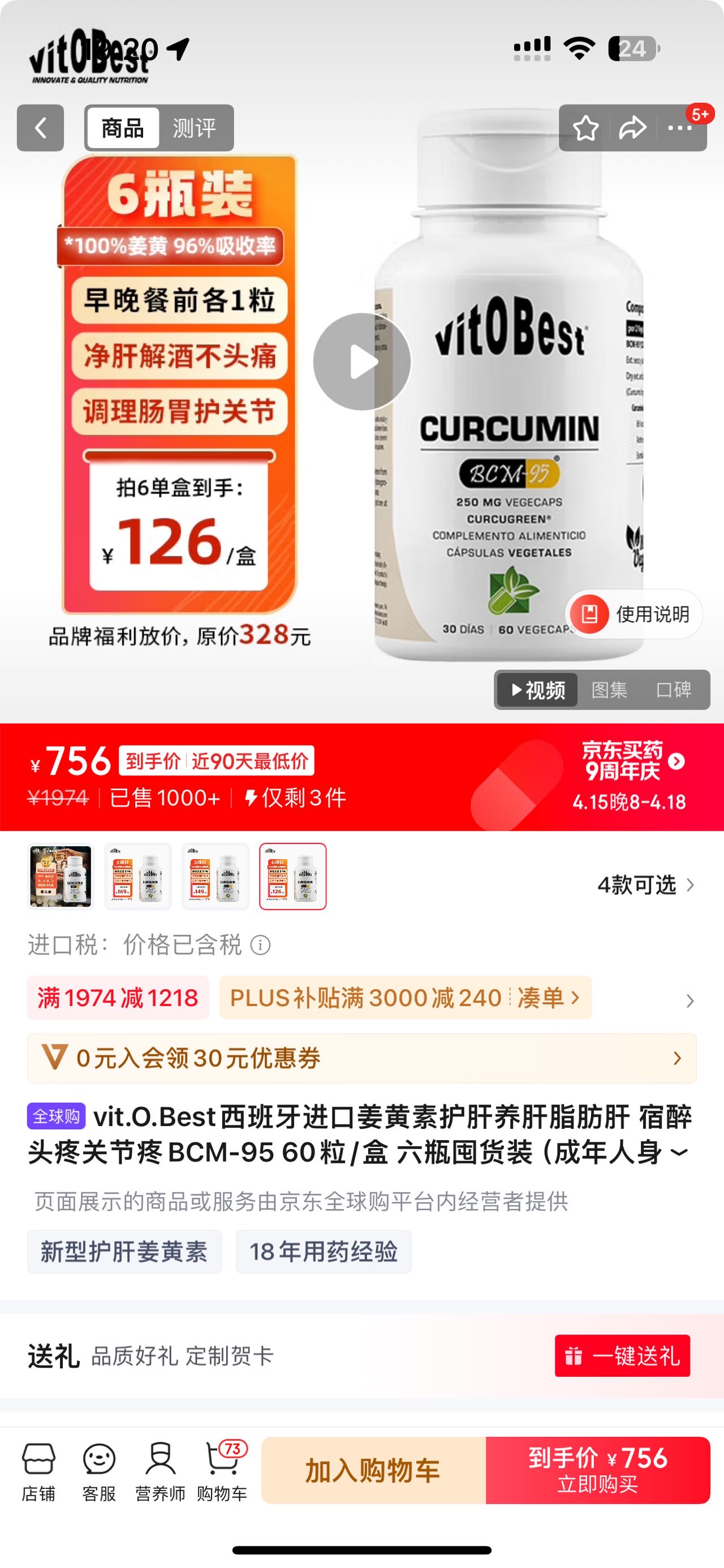Go back using the top-left arrow
The height and width of the screenshot is (1568, 724).
pyautogui.click(x=40, y=128)
